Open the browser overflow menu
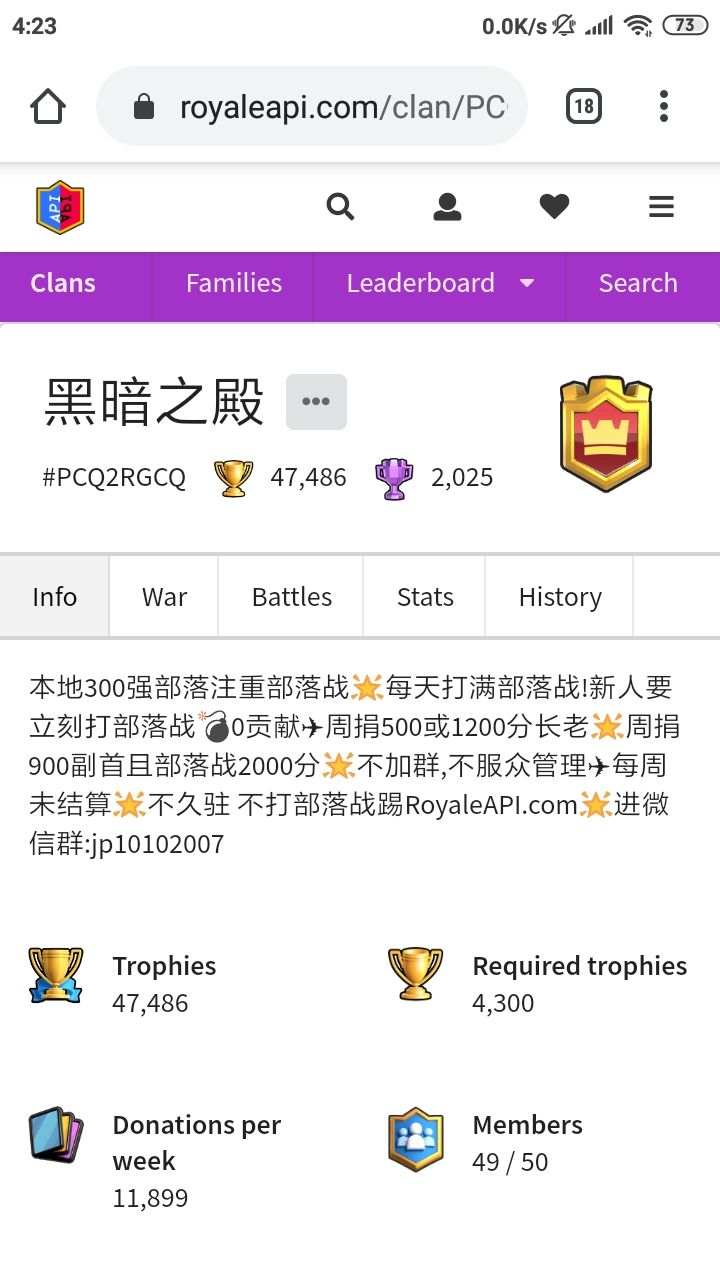This screenshot has width=720, height=1280. coord(664,106)
